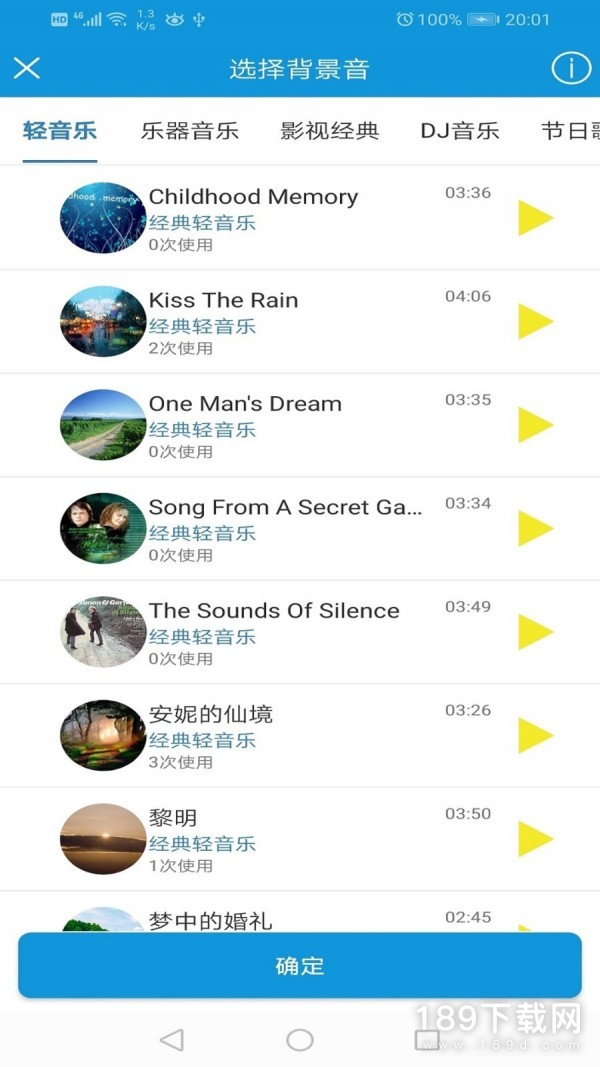600x1067 pixels.
Task: Confirm selection with 确定 button
Action: [300, 966]
